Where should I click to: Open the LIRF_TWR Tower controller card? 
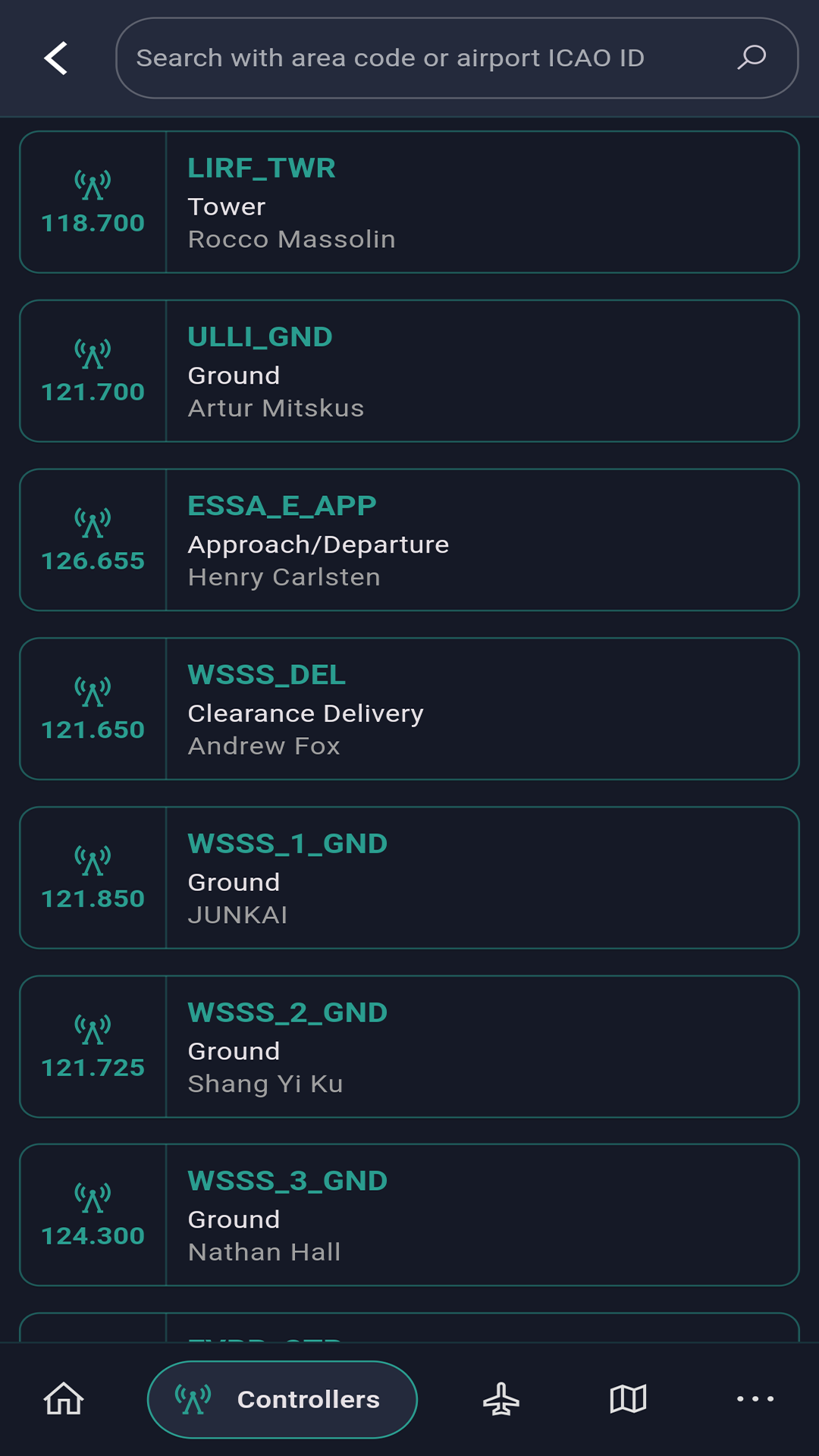point(409,202)
